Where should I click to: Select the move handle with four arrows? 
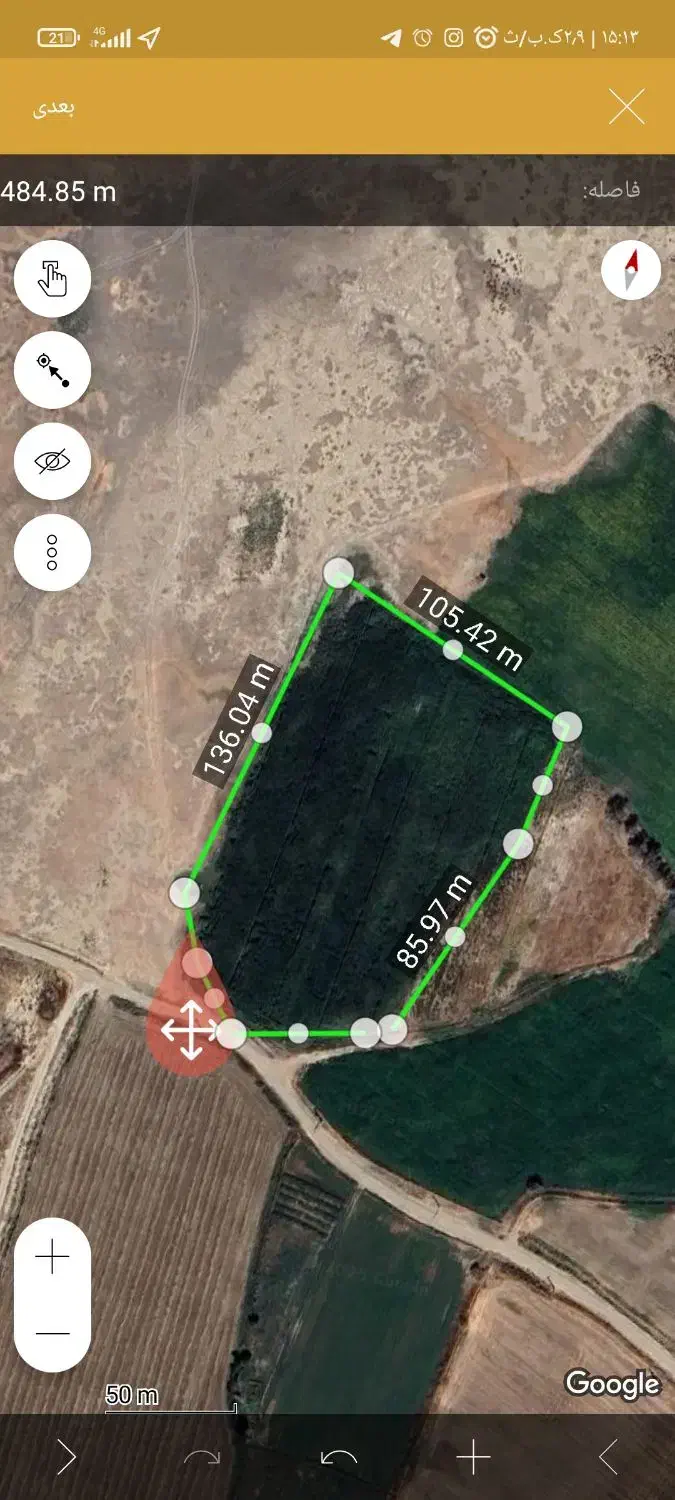[188, 1029]
